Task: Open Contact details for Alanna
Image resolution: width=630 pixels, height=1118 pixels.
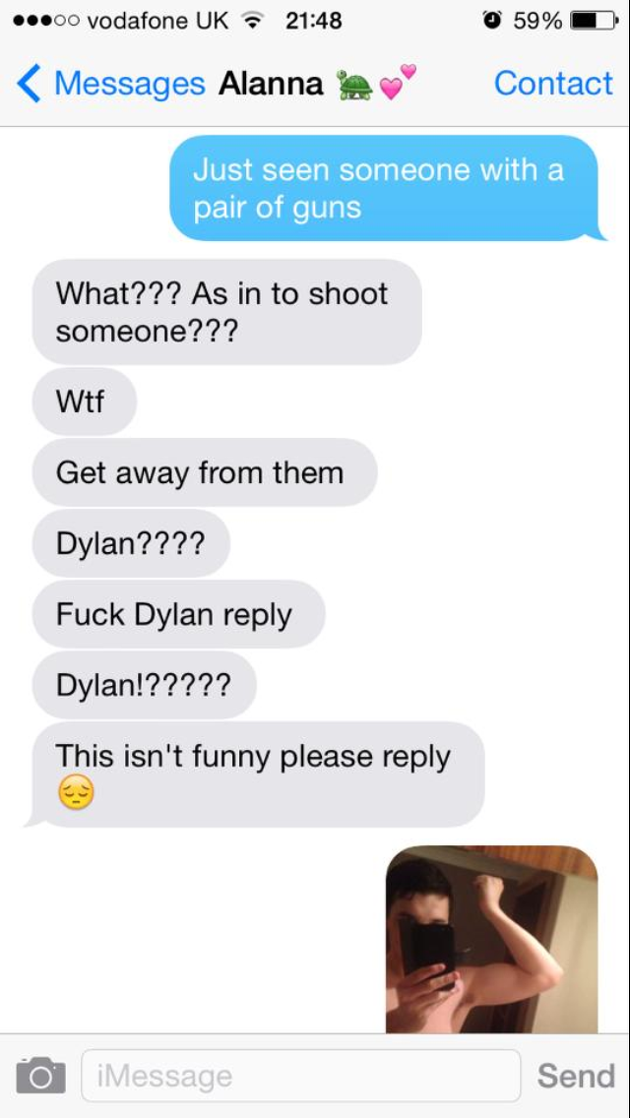Action: [x=552, y=84]
